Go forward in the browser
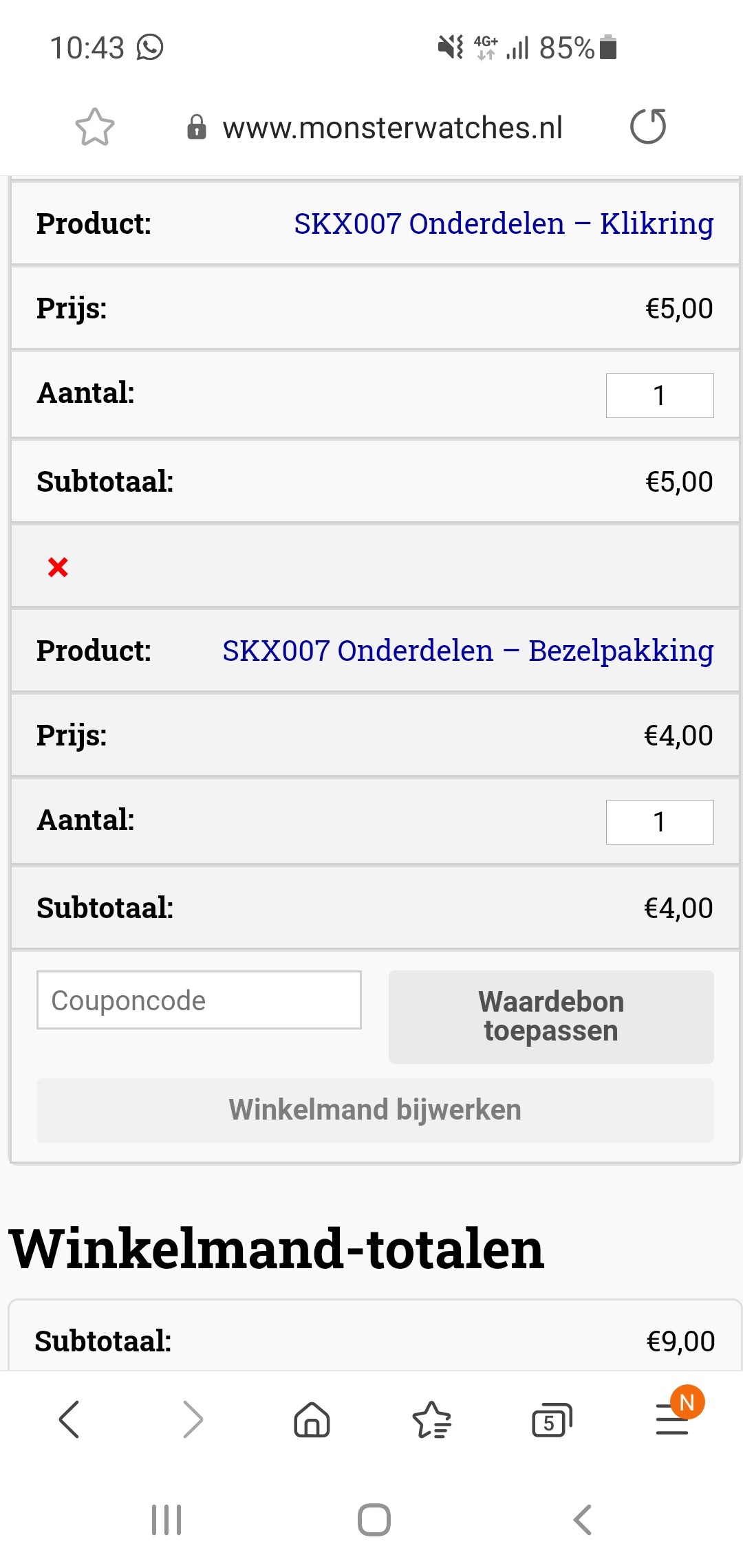Viewport: 743px width, 1568px height. click(193, 1419)
